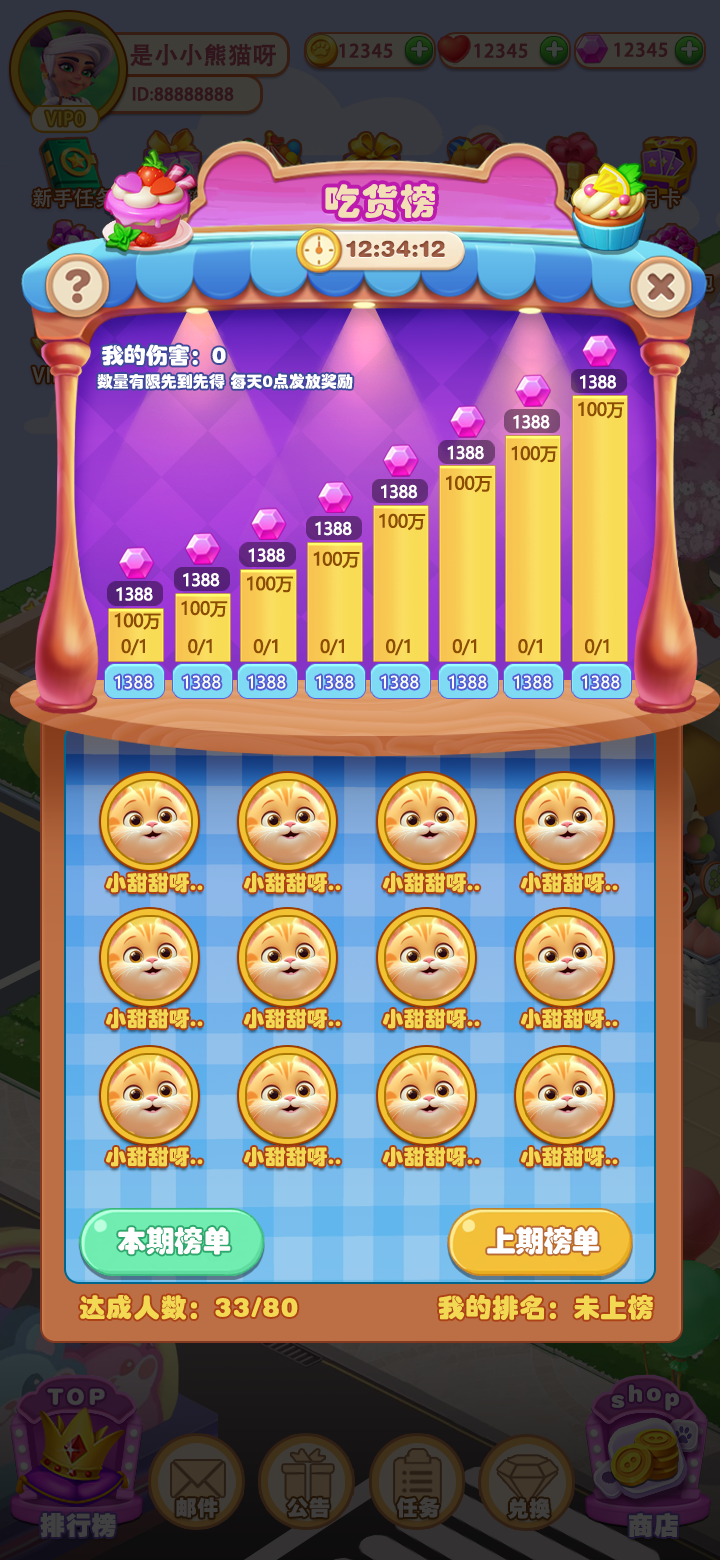The image size is (720, 1560).
Task: Add more purple gems with plus
Action: click(x=689, y=50)
